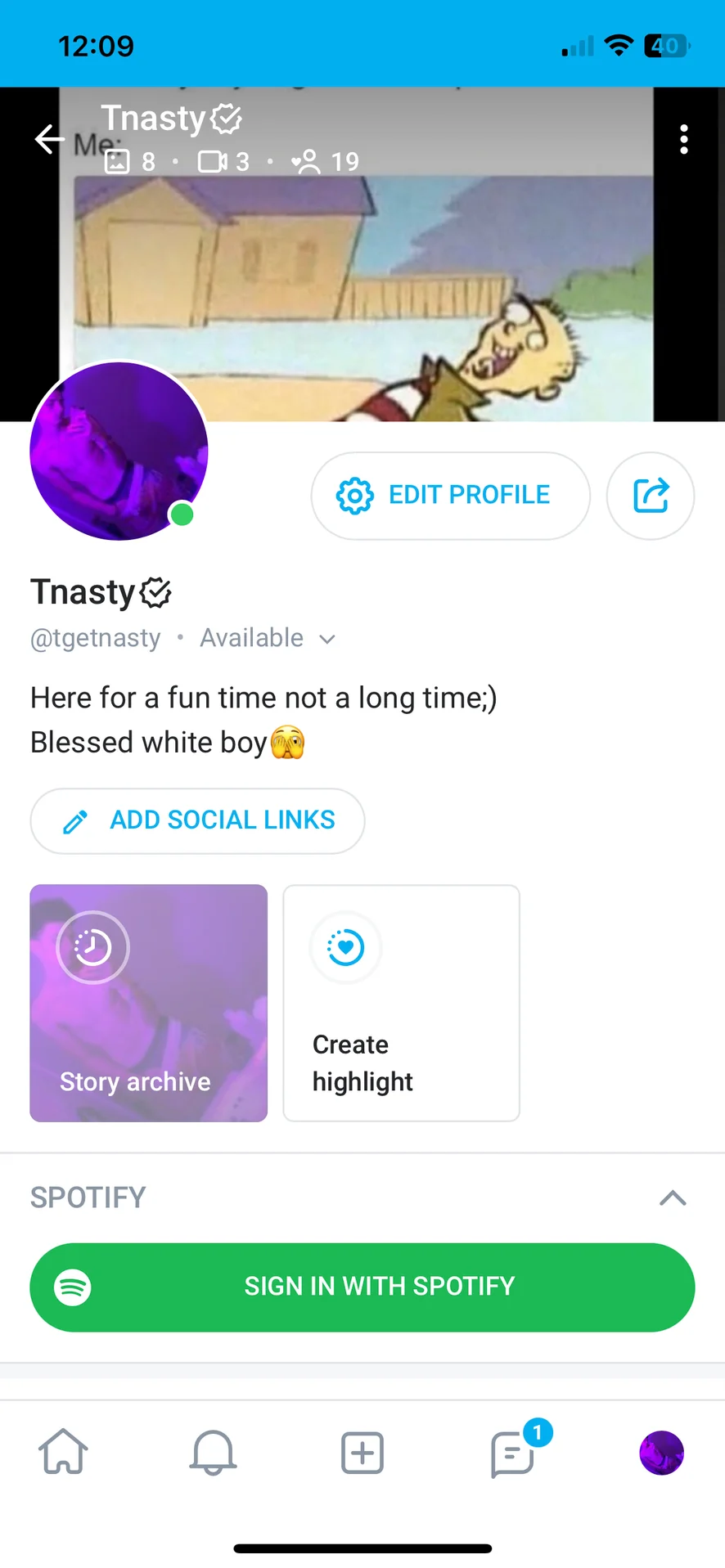Go back using the arrow icon

click(x=49, y=140)
